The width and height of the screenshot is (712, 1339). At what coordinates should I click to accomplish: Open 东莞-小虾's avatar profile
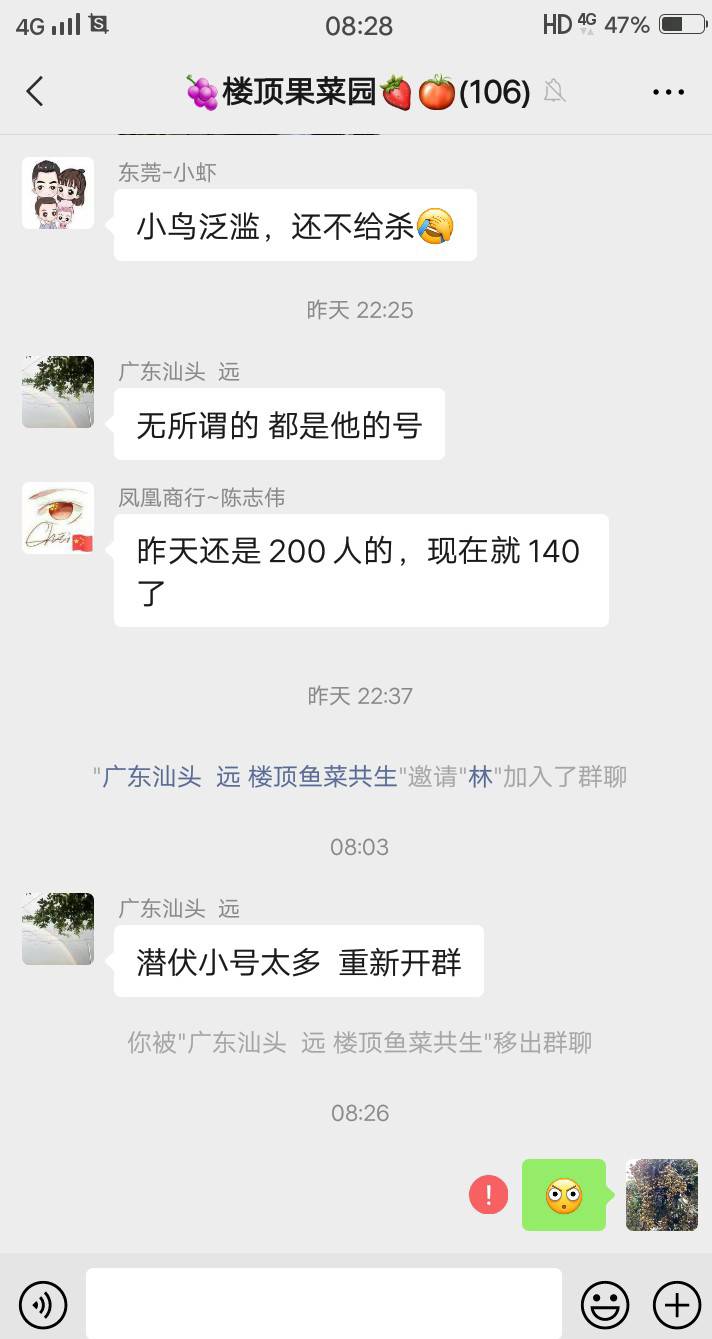58,193
